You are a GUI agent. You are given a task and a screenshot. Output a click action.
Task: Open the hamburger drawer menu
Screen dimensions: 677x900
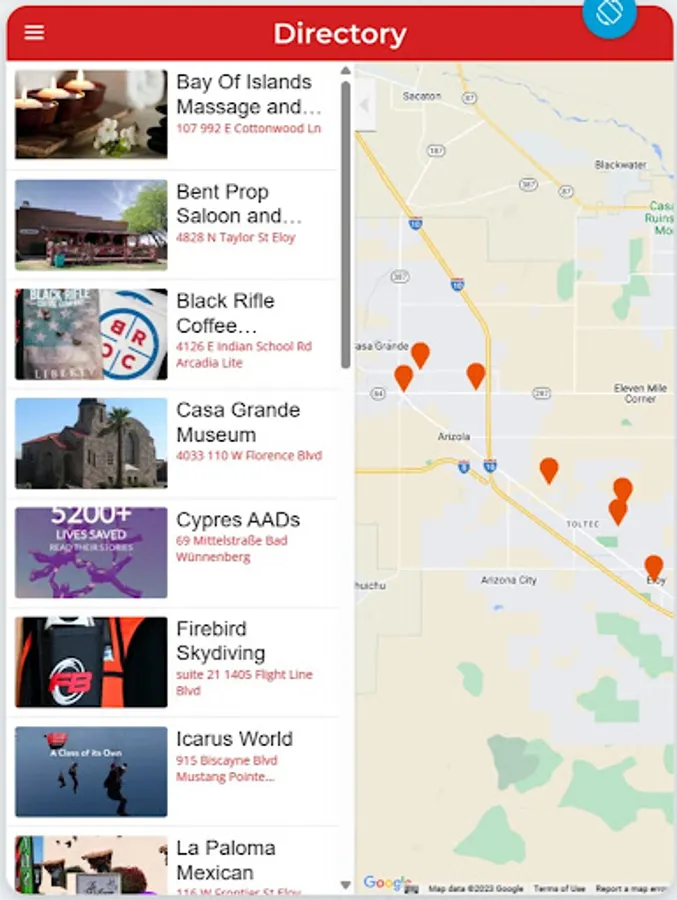pos(34,32)
